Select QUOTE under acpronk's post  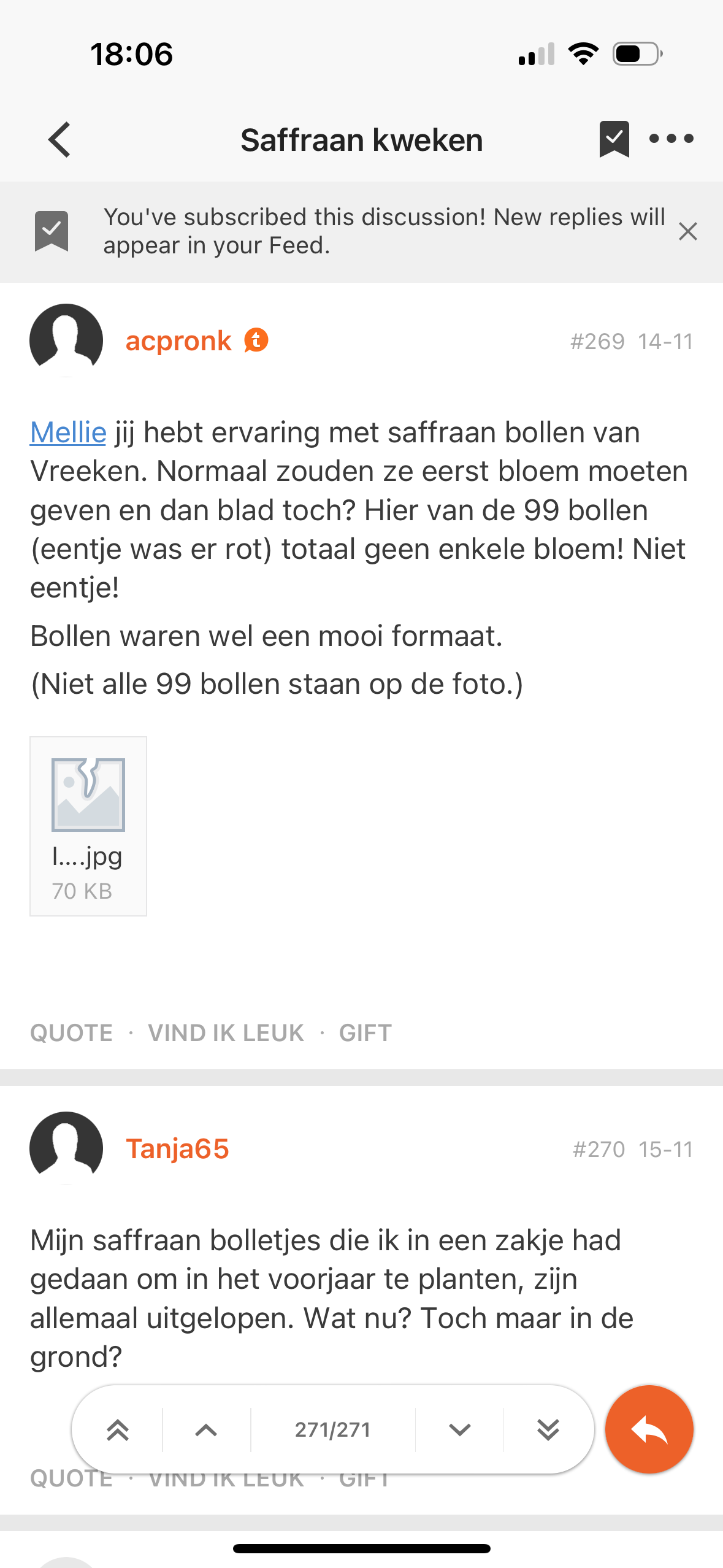pos(71,1032)
